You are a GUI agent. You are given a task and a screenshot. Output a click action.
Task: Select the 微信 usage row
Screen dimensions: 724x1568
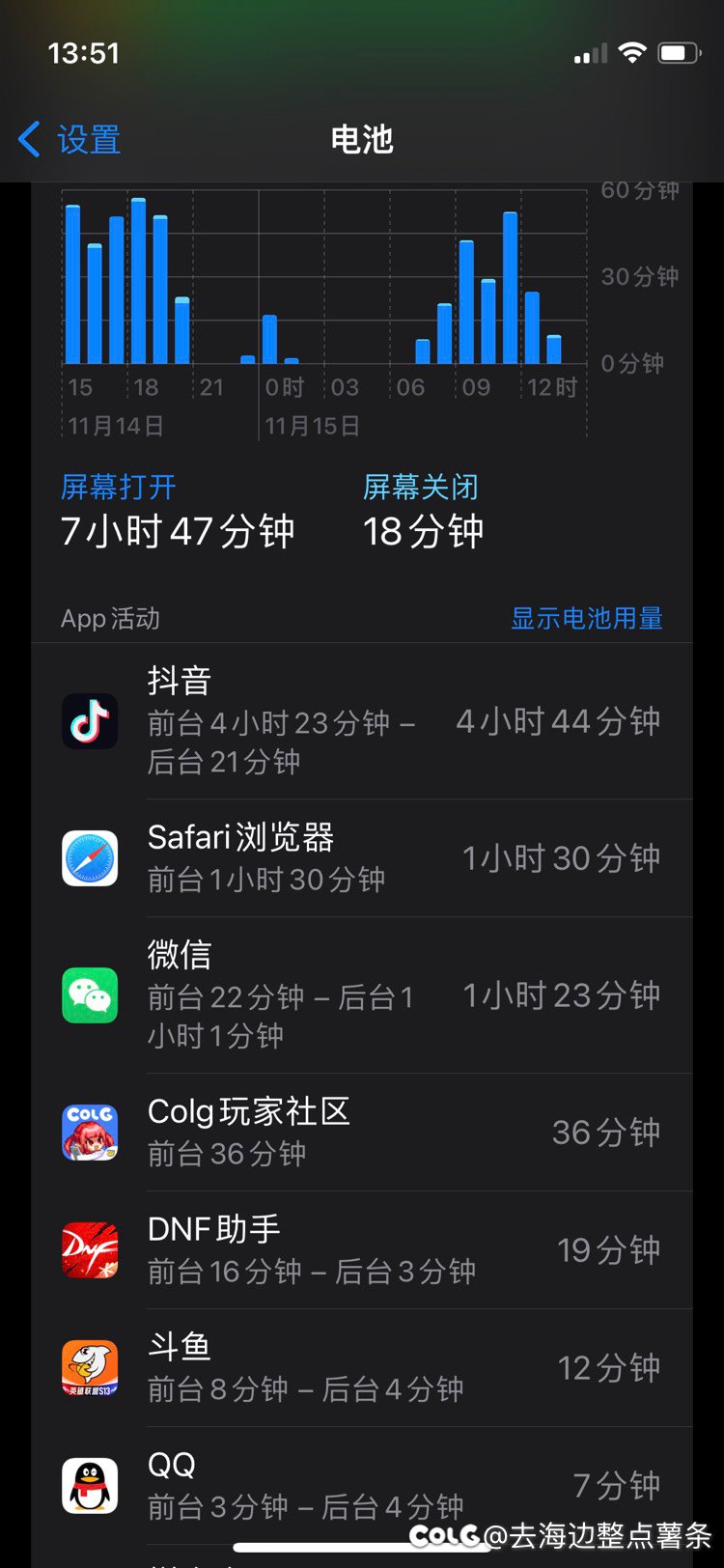(x=362, y=995)
